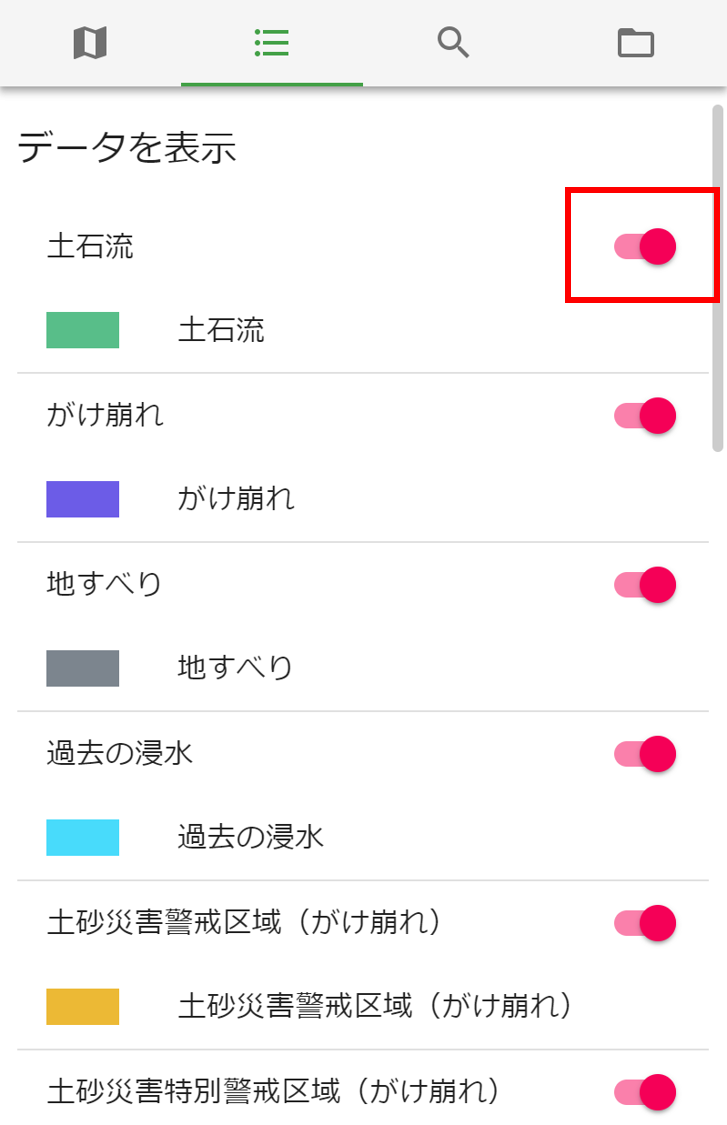Switch to the folder tab

click(635, 43)
